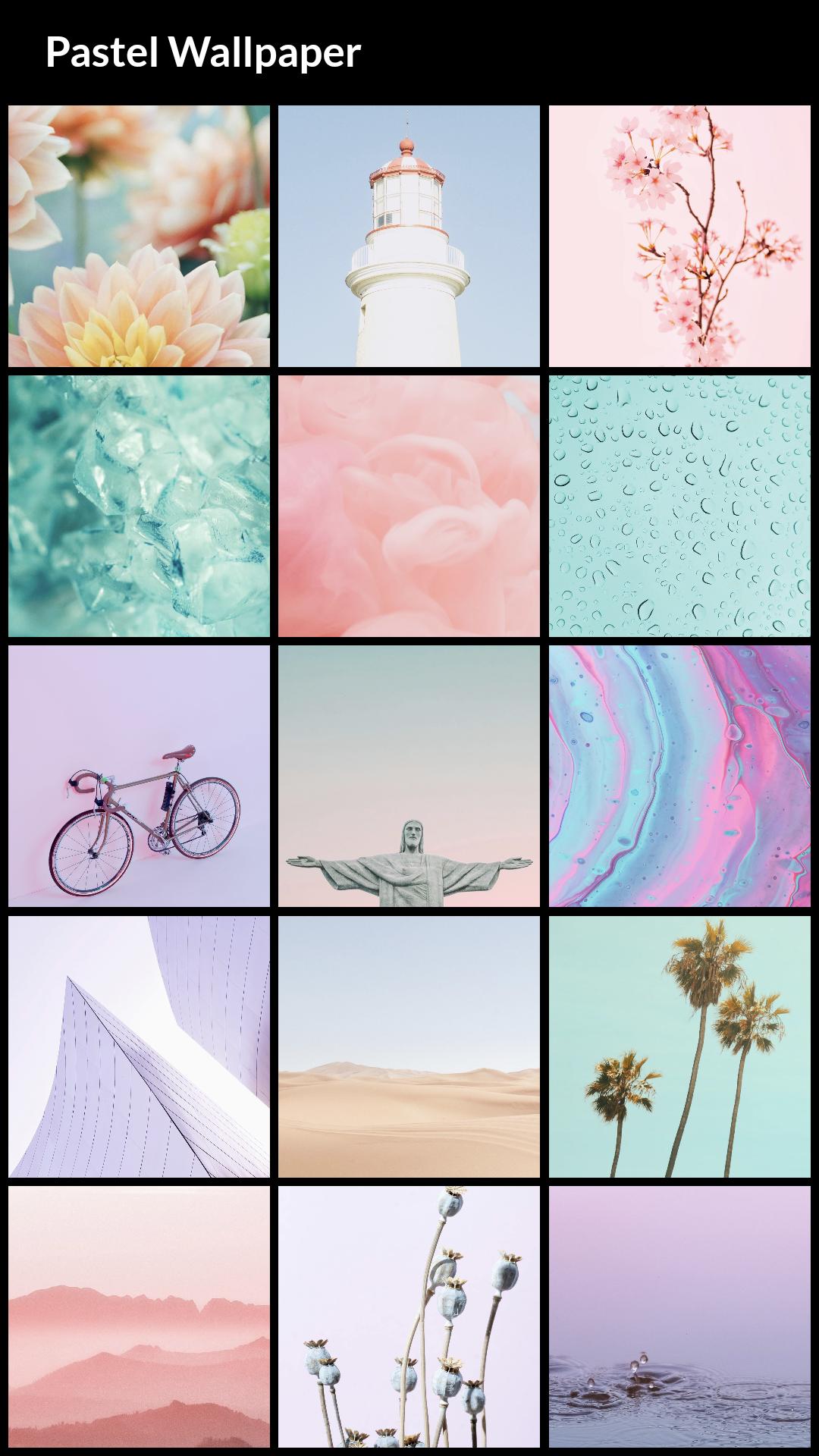The image size is (819, 1456).
Task: Open the teal ice crystals wallpaper
Action: point(140,504)
